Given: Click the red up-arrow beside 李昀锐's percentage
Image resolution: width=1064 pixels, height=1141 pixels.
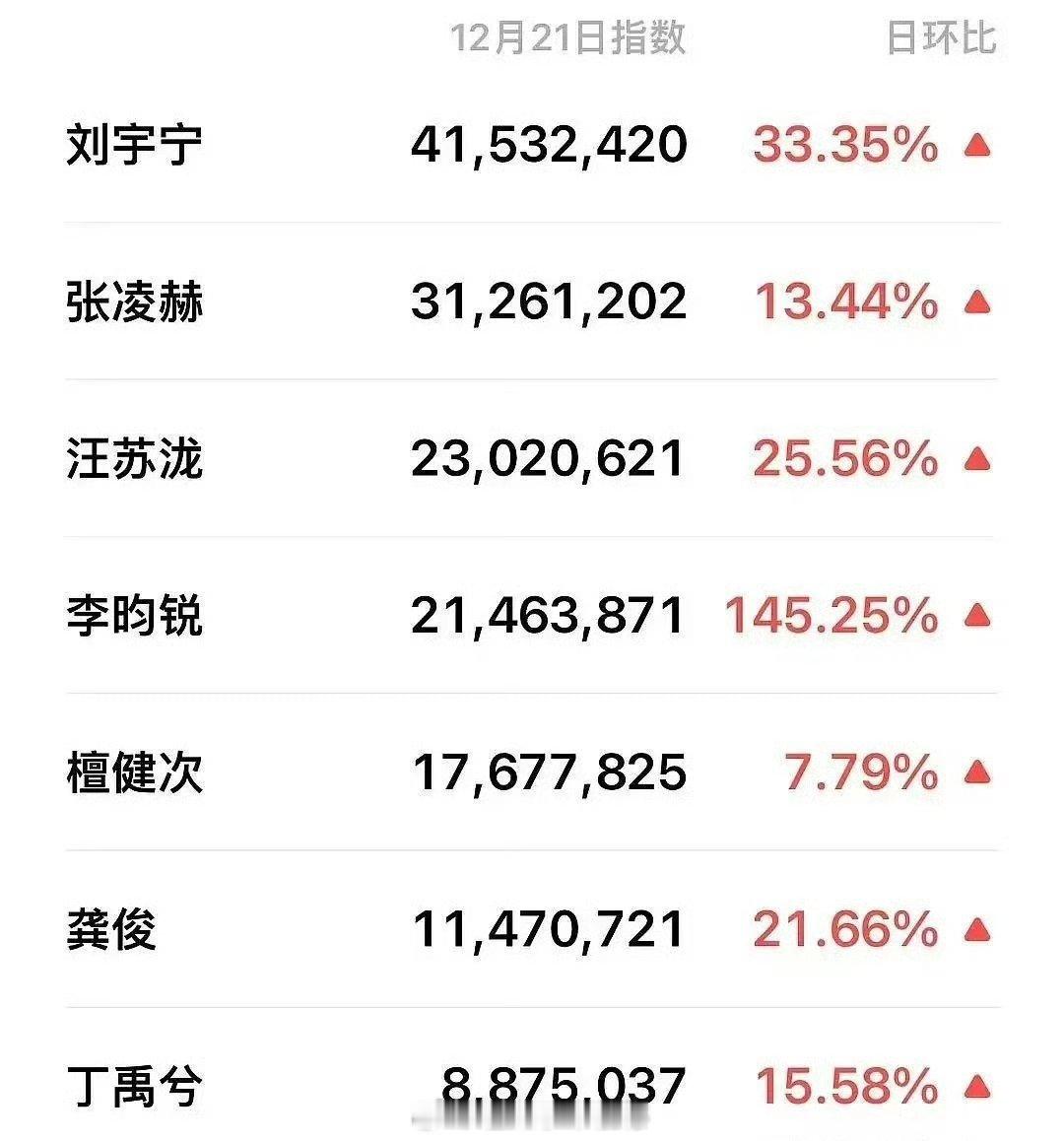Looking at the screenshot, I should pos(975,614).
